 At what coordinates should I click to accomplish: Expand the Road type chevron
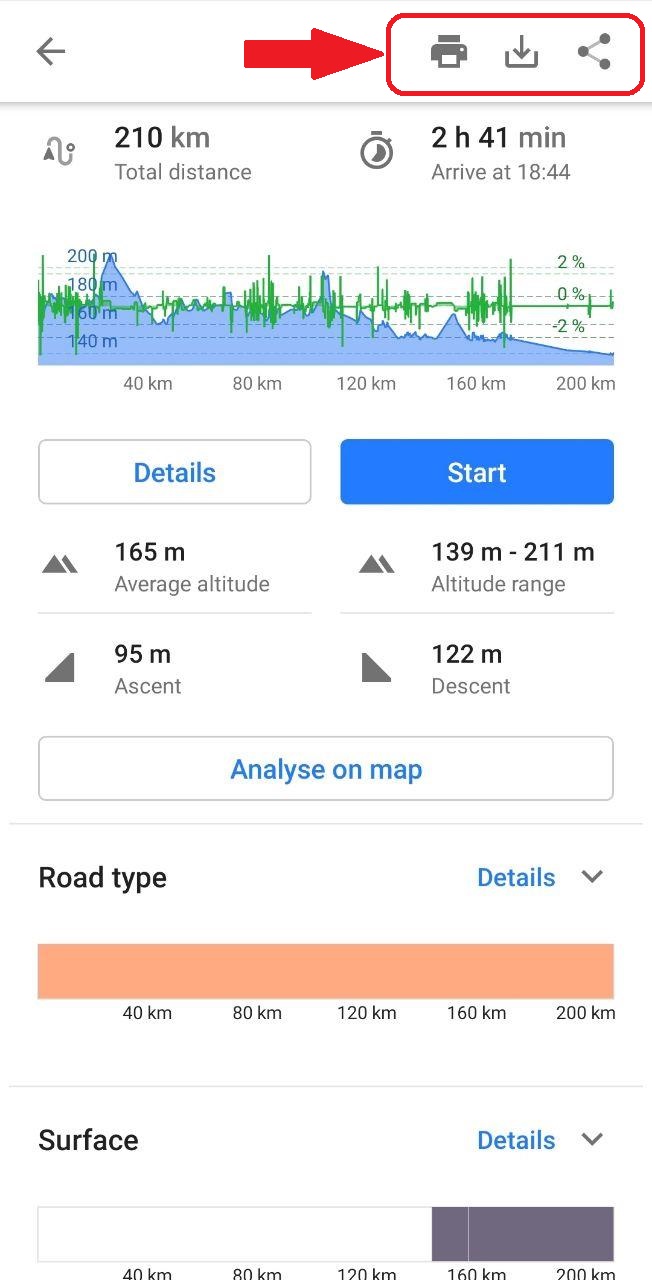(593, 877)
